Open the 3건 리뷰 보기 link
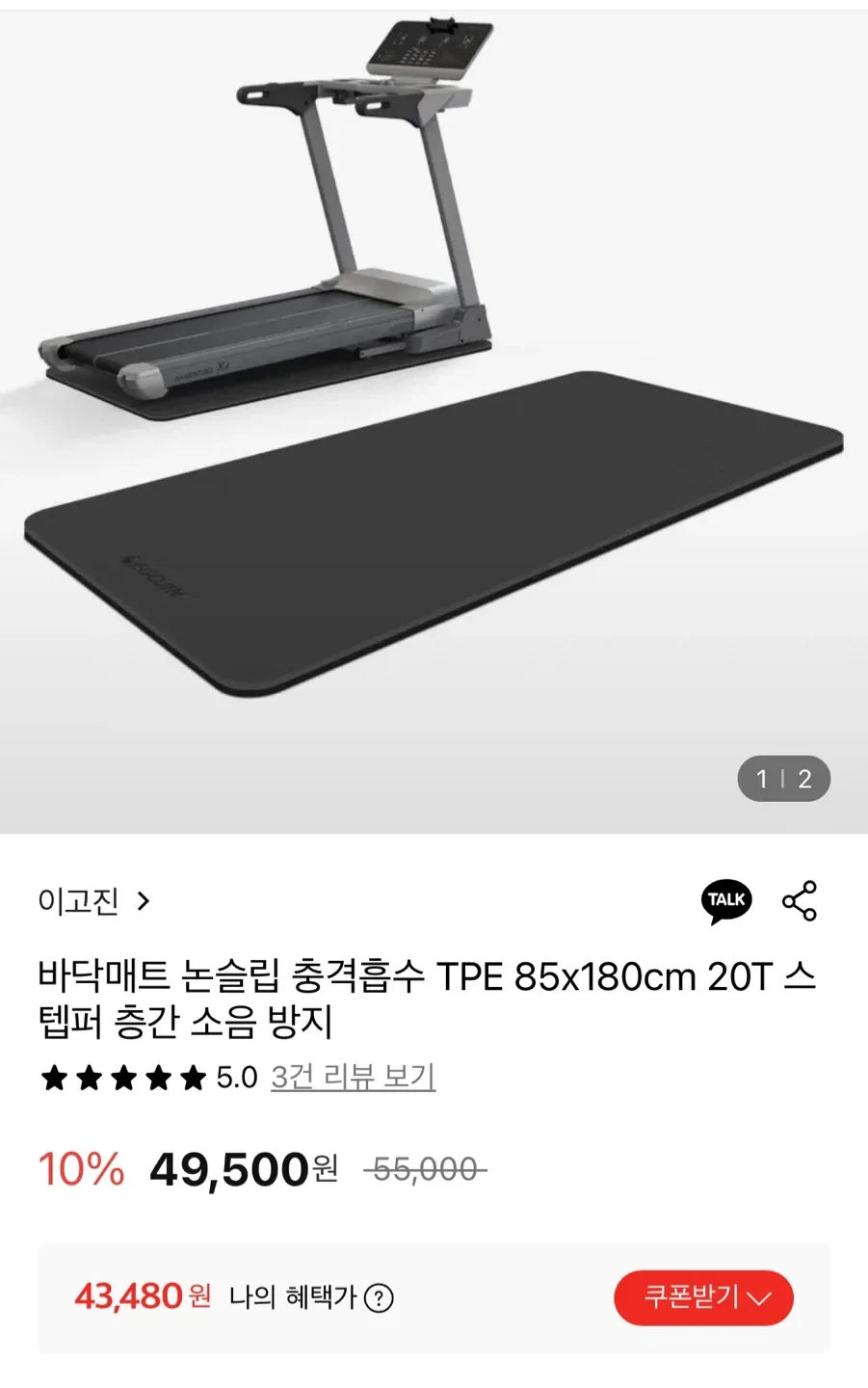 (353, 1077)
